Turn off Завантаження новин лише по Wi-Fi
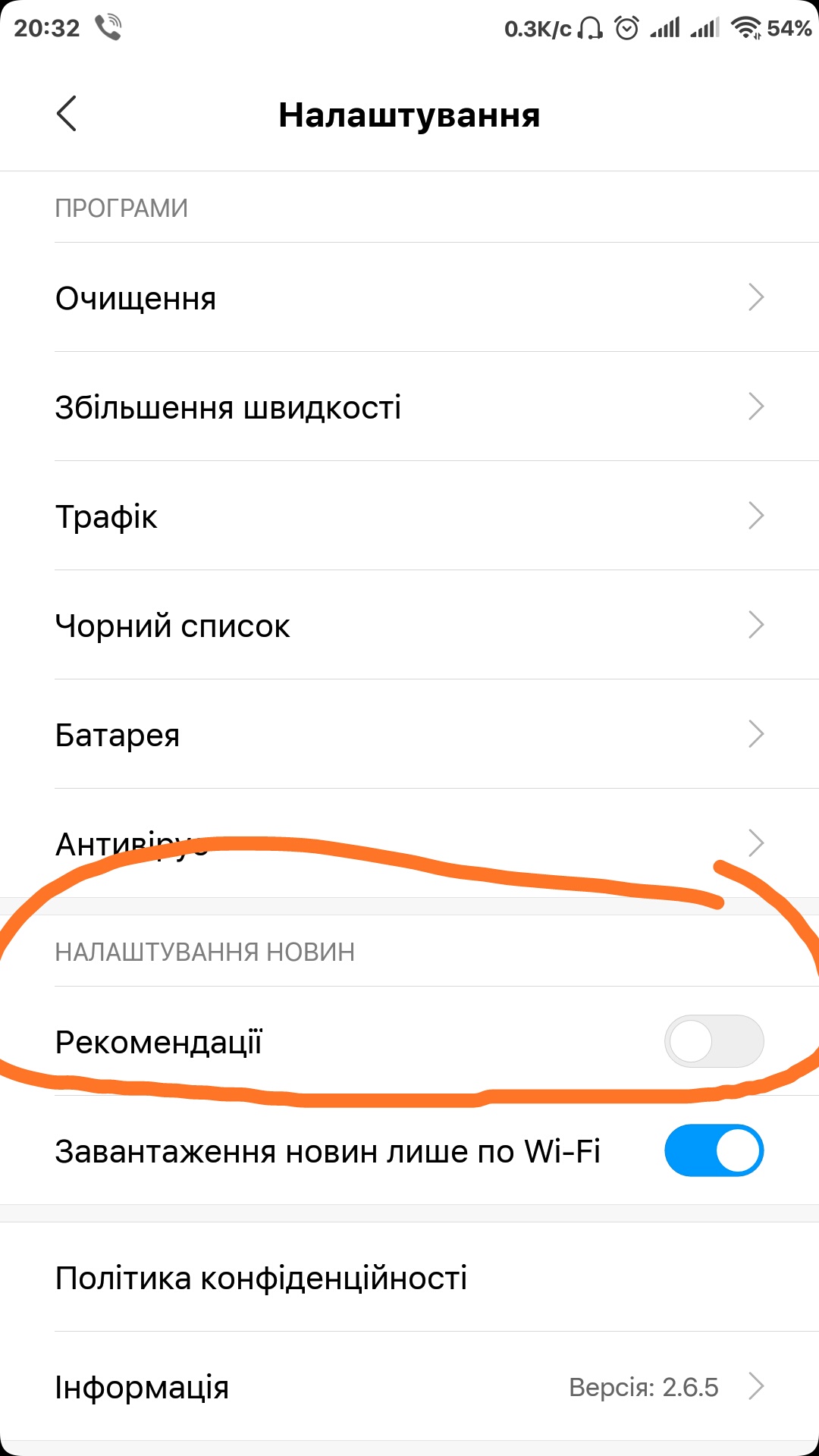Screen dimensions: 819x1456 (714, 1150)
